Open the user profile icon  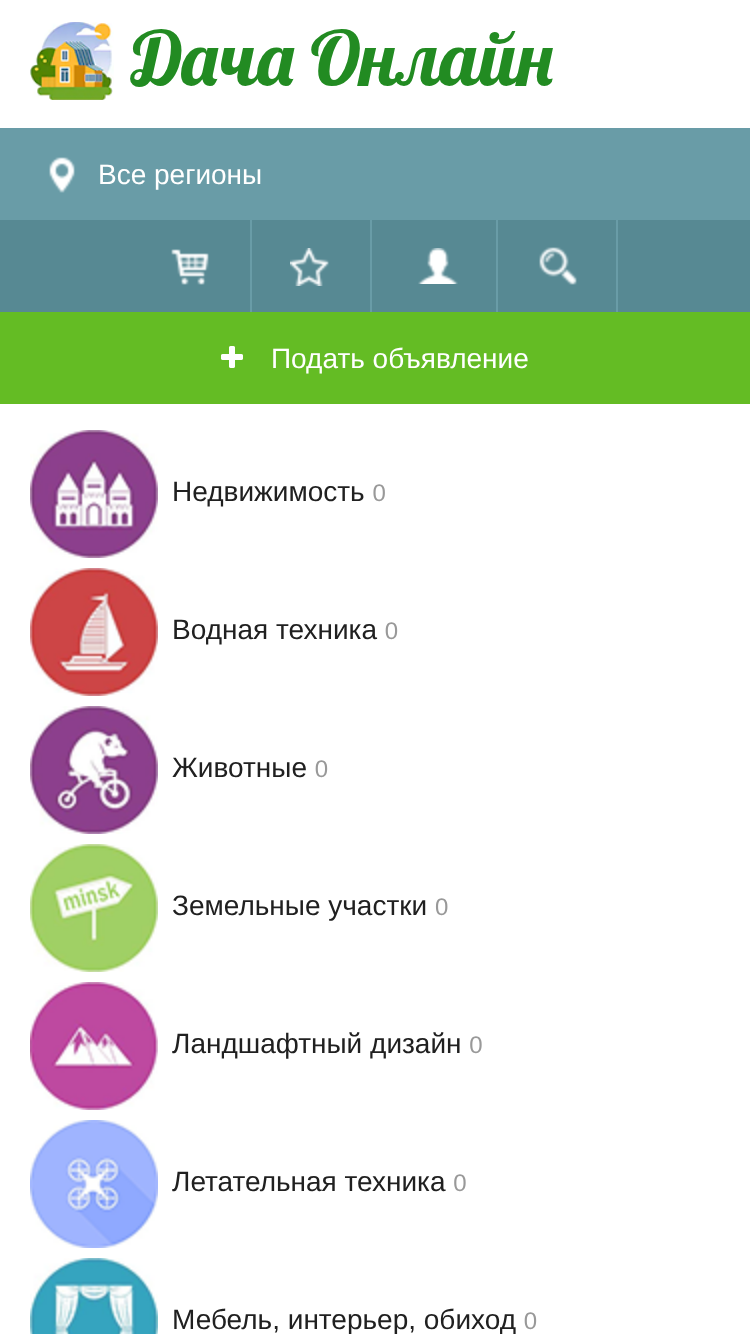click(435, 266)
